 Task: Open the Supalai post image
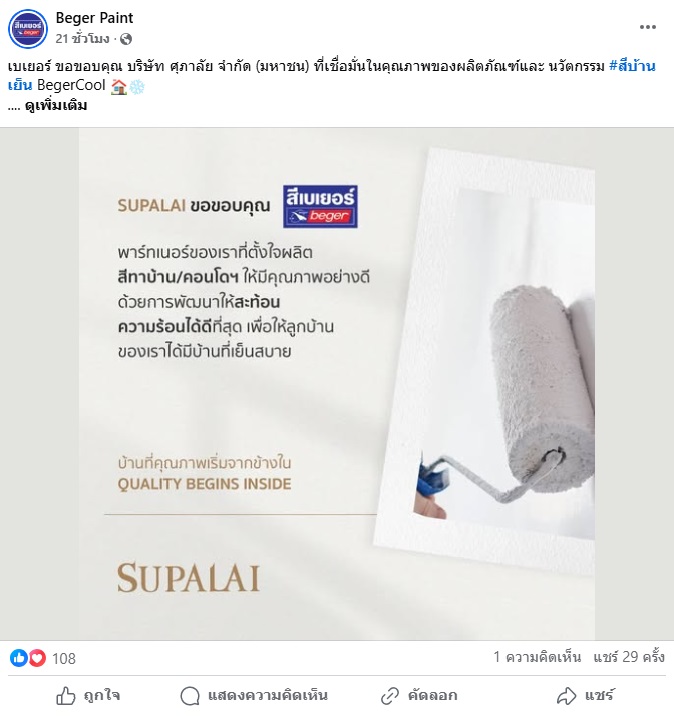coord(337,384)
